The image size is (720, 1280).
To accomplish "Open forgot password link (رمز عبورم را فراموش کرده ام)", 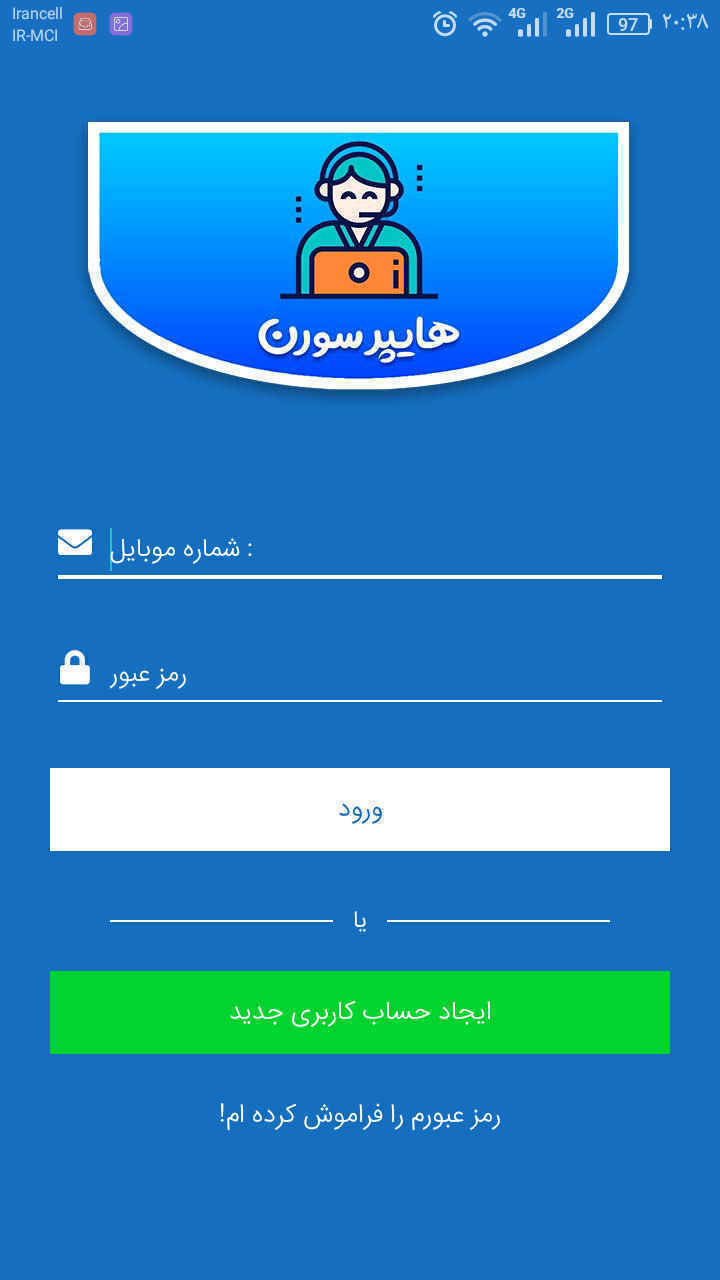I will pos(360,1115).
